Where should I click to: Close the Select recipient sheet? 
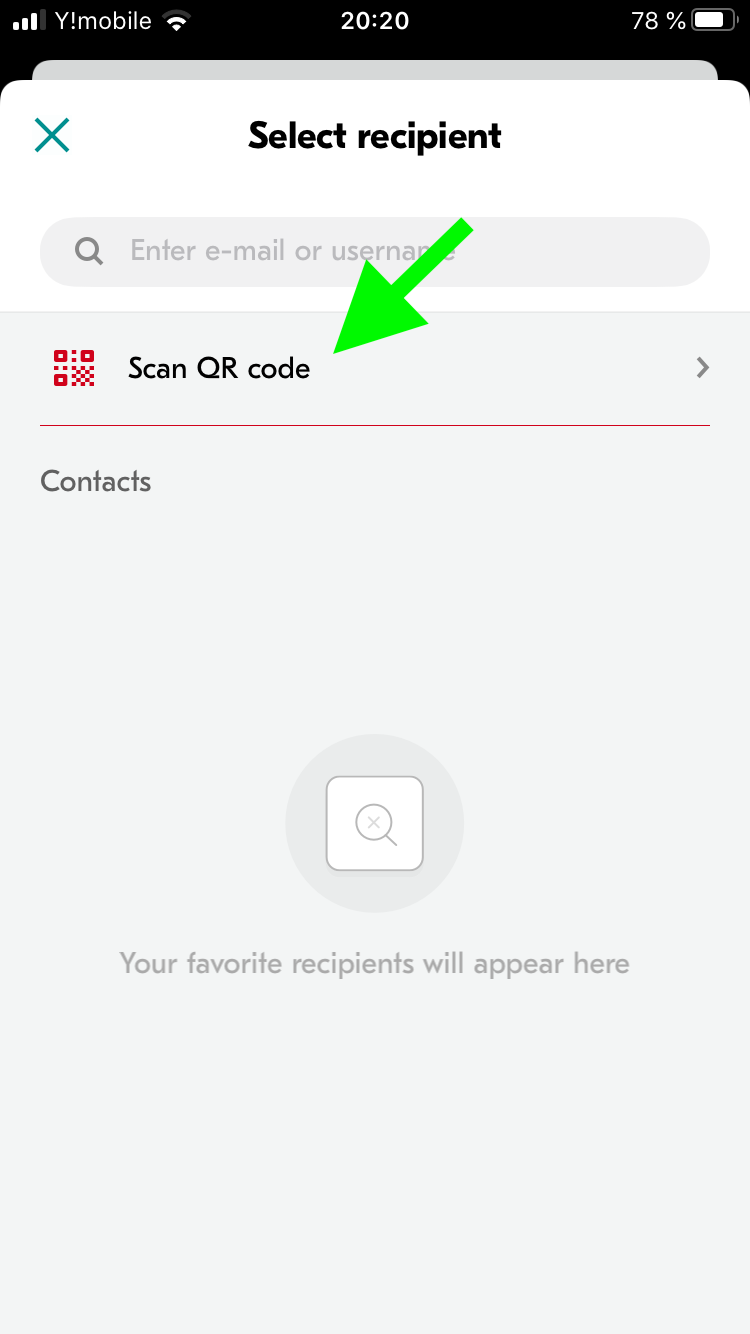(52, 135)
